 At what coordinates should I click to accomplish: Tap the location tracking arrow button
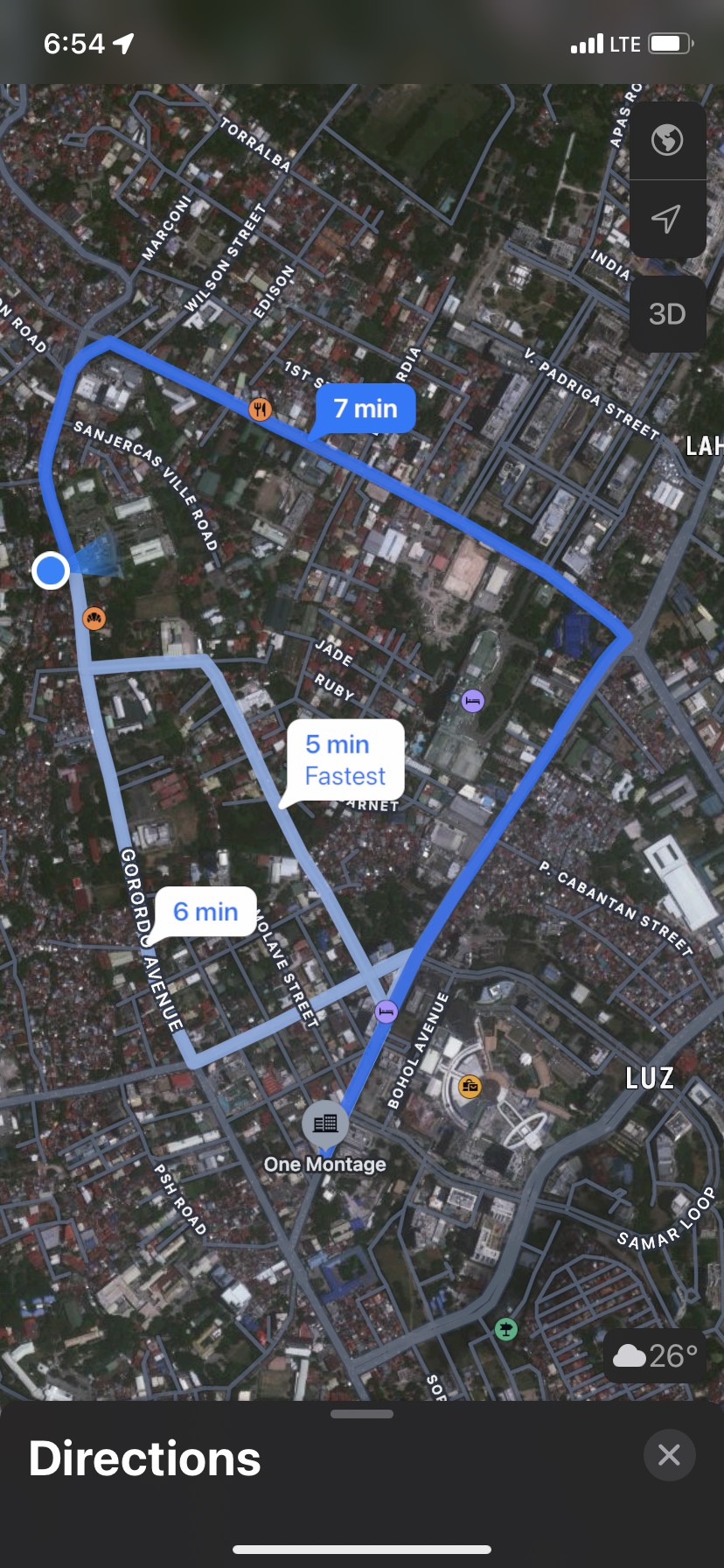click(667, 219)
